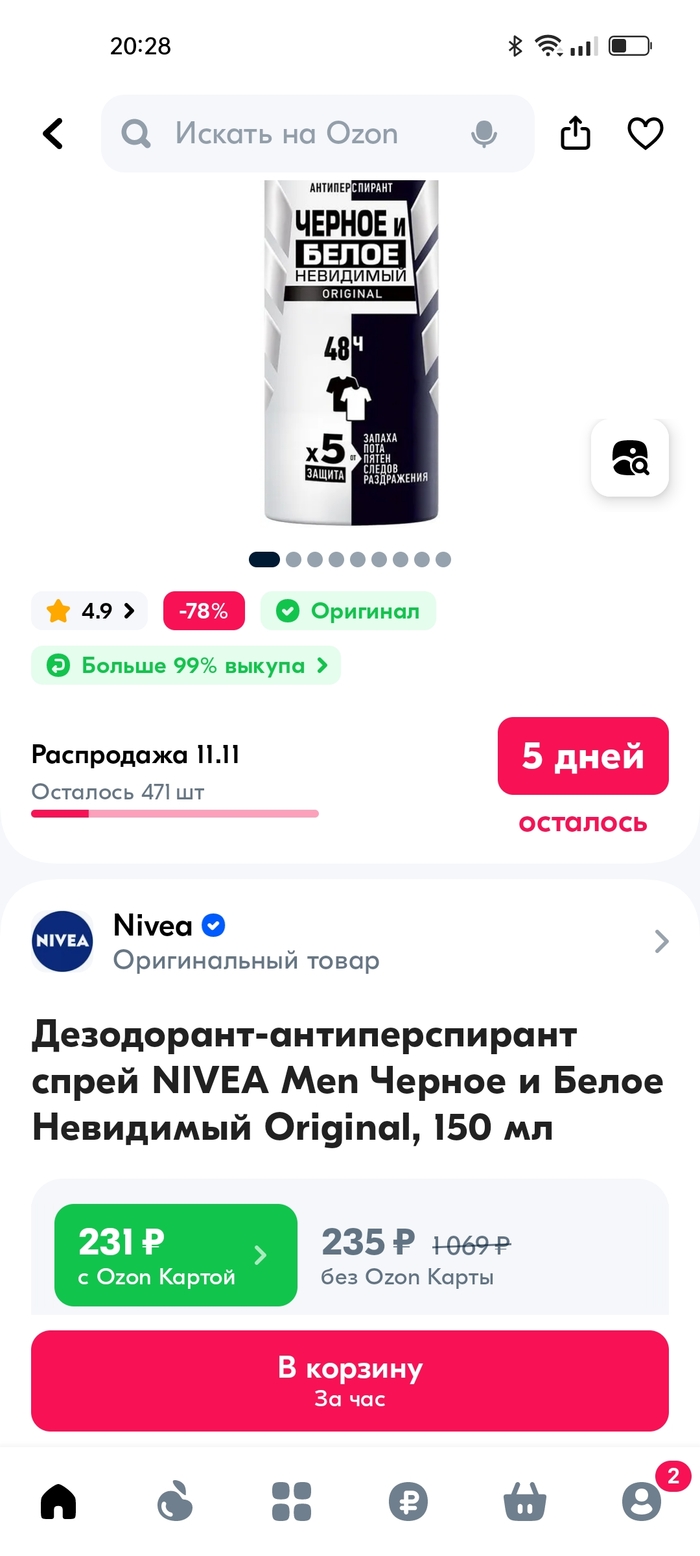Tap the product image page indicator dots
700x1556 pixels.
[350, 559]
